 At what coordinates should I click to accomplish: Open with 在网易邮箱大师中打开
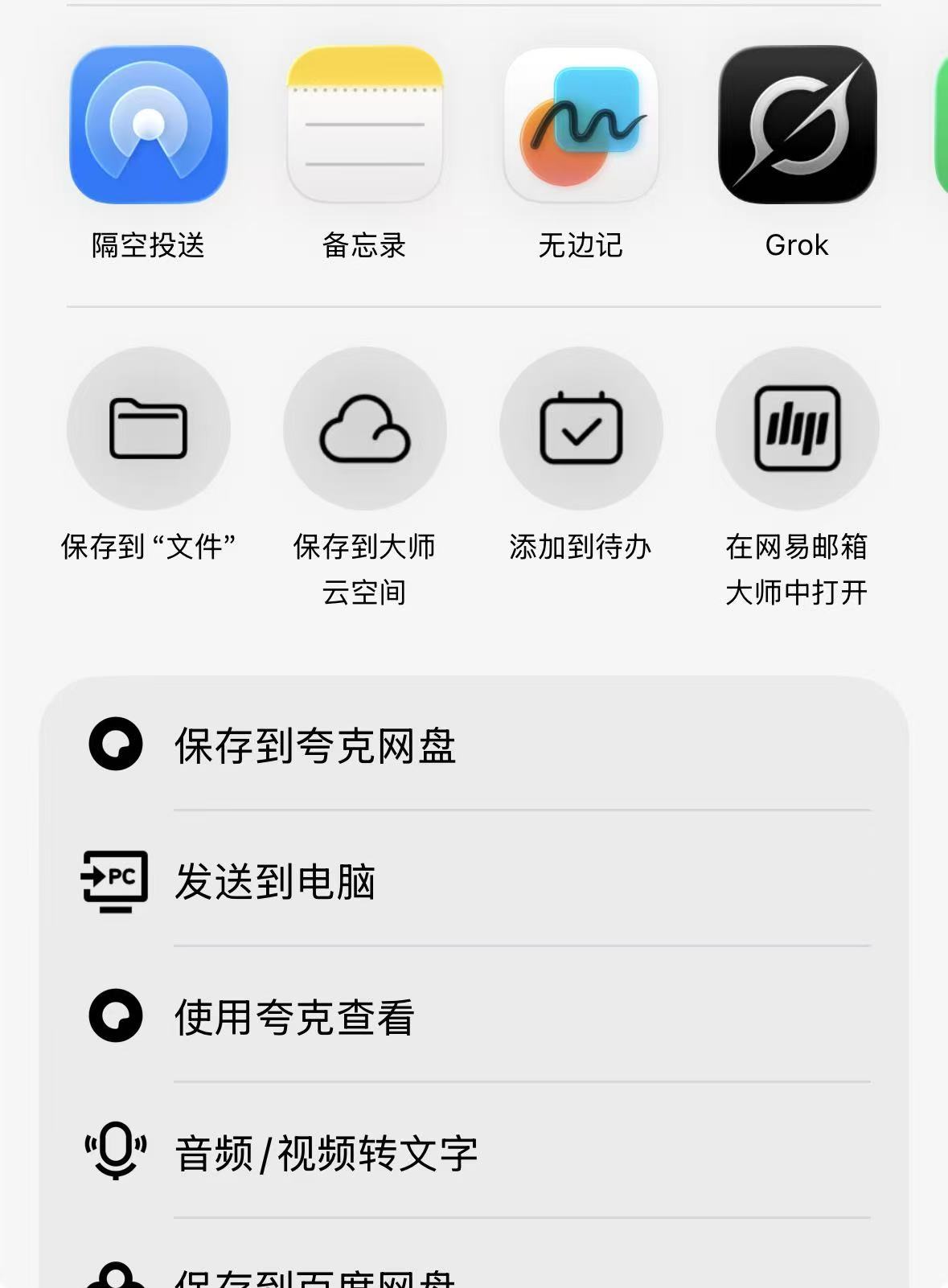pos(796,429)
